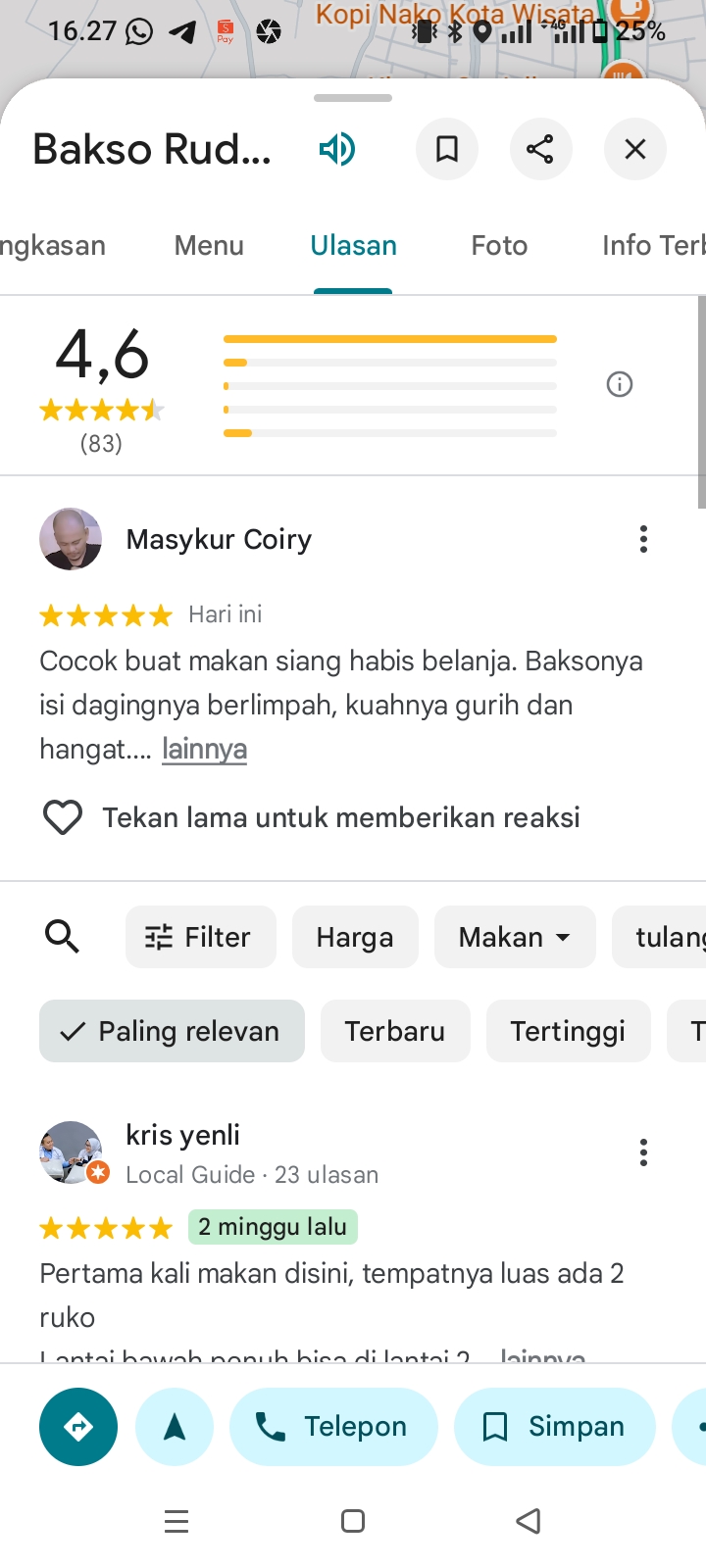Open options for kris yenli's review
The image size is (706, 1568).
[x=643, y=1152]
